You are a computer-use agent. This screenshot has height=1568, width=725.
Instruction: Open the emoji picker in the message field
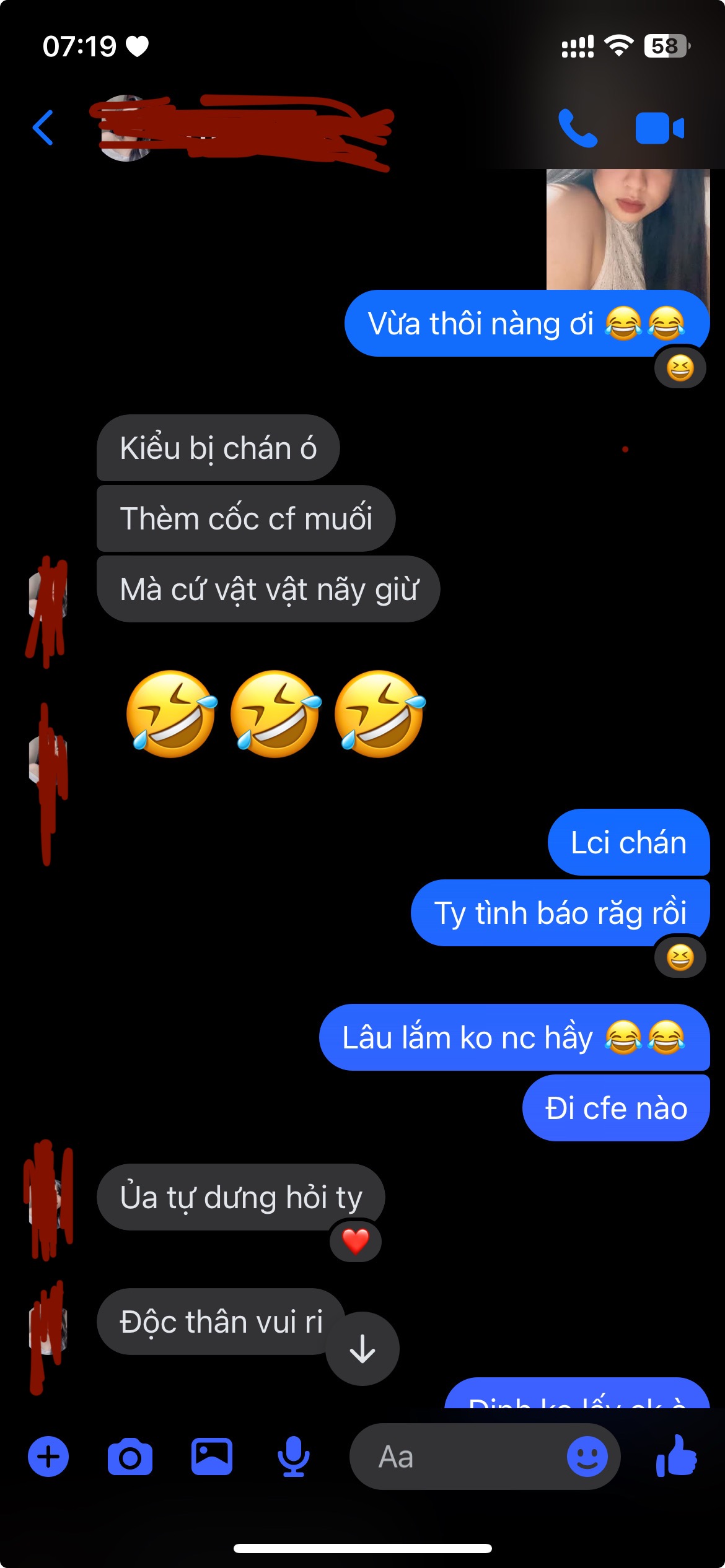[x=587, y=1457]
